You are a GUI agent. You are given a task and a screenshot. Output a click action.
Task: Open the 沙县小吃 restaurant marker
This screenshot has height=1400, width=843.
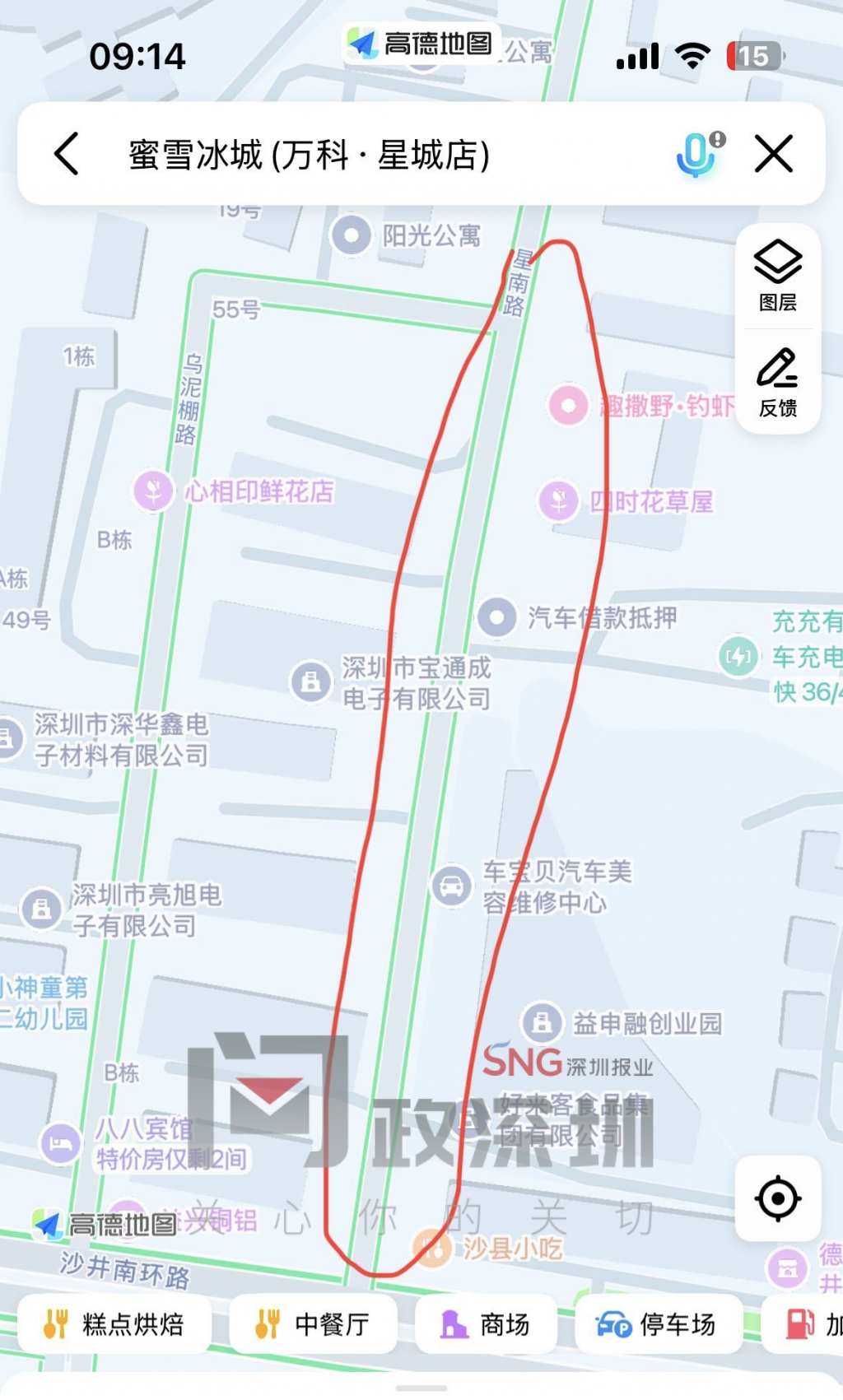(x=431, y=1248)
